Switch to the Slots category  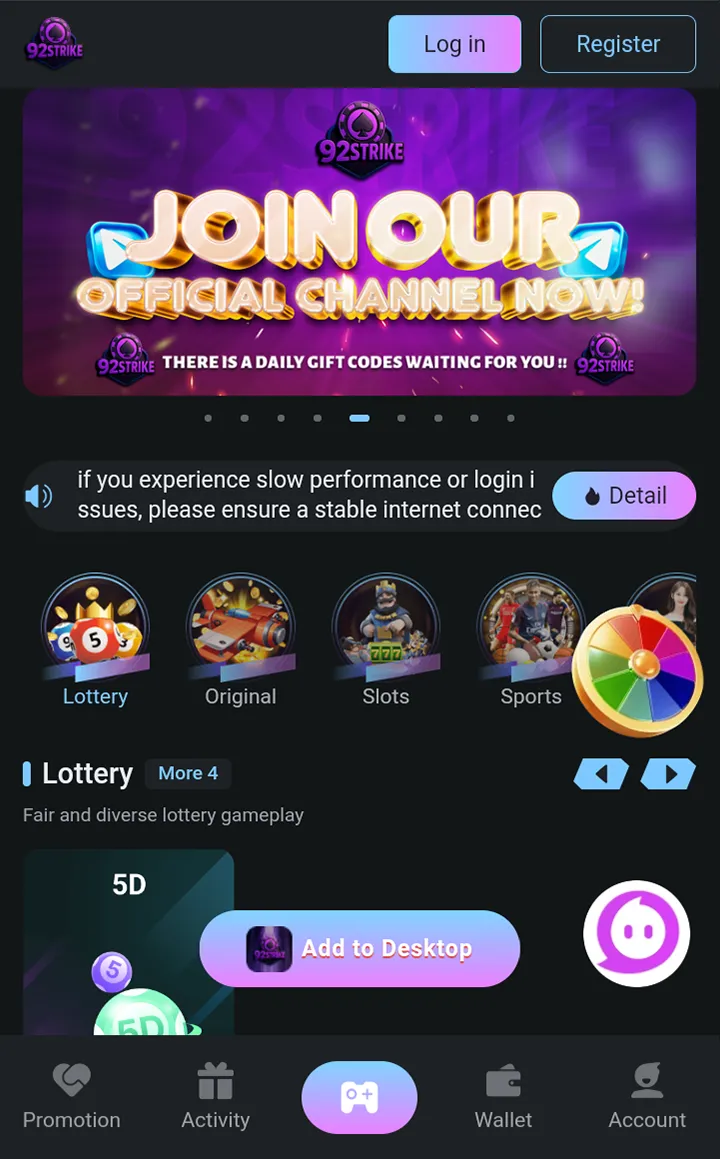point(385,640)
